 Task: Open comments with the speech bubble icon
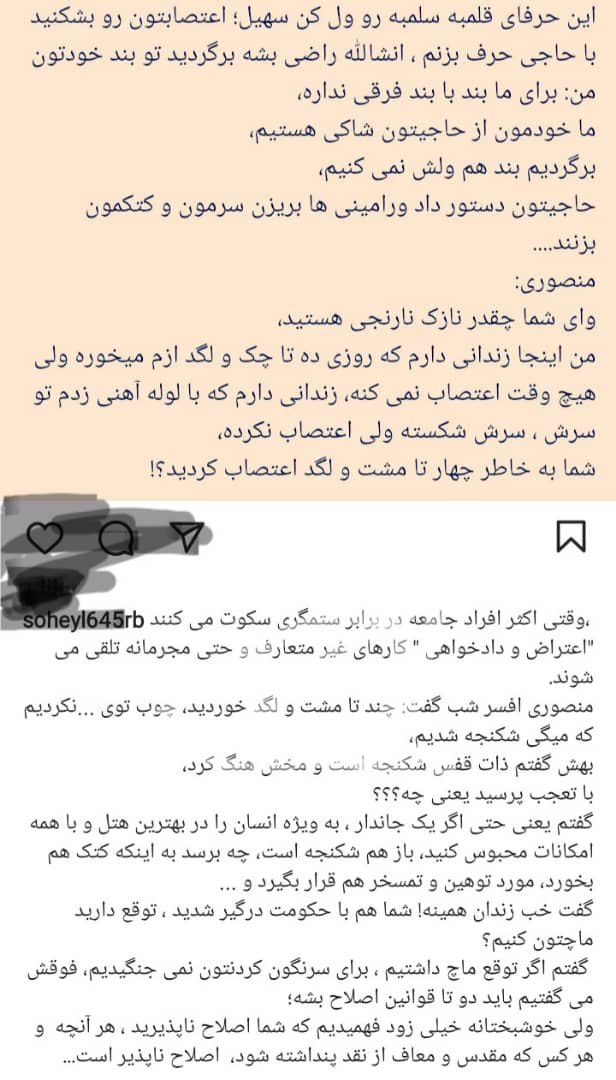coord(116,538)
